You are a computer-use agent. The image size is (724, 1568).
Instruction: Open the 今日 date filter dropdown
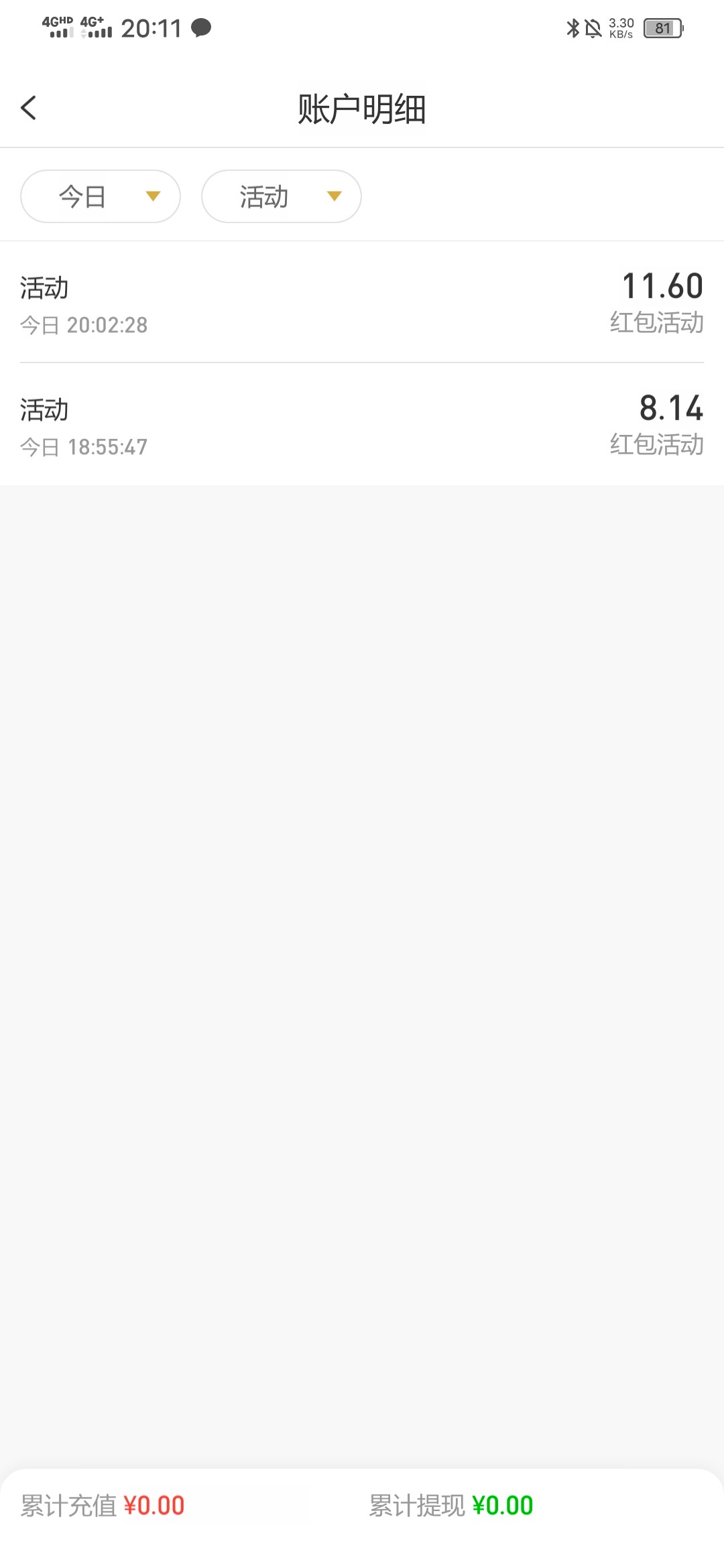(x=101, y=196)
